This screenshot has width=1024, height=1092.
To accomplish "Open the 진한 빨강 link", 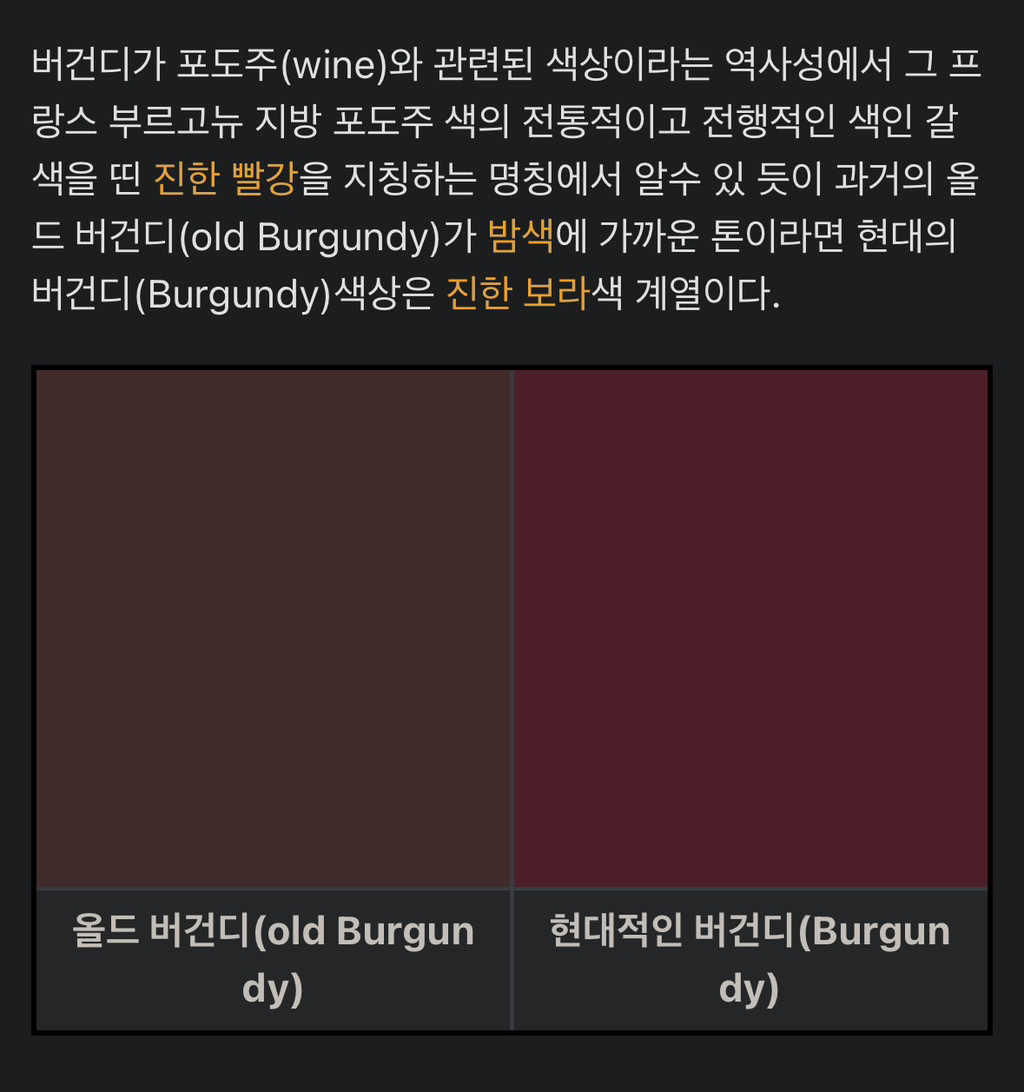I will 226,178.
